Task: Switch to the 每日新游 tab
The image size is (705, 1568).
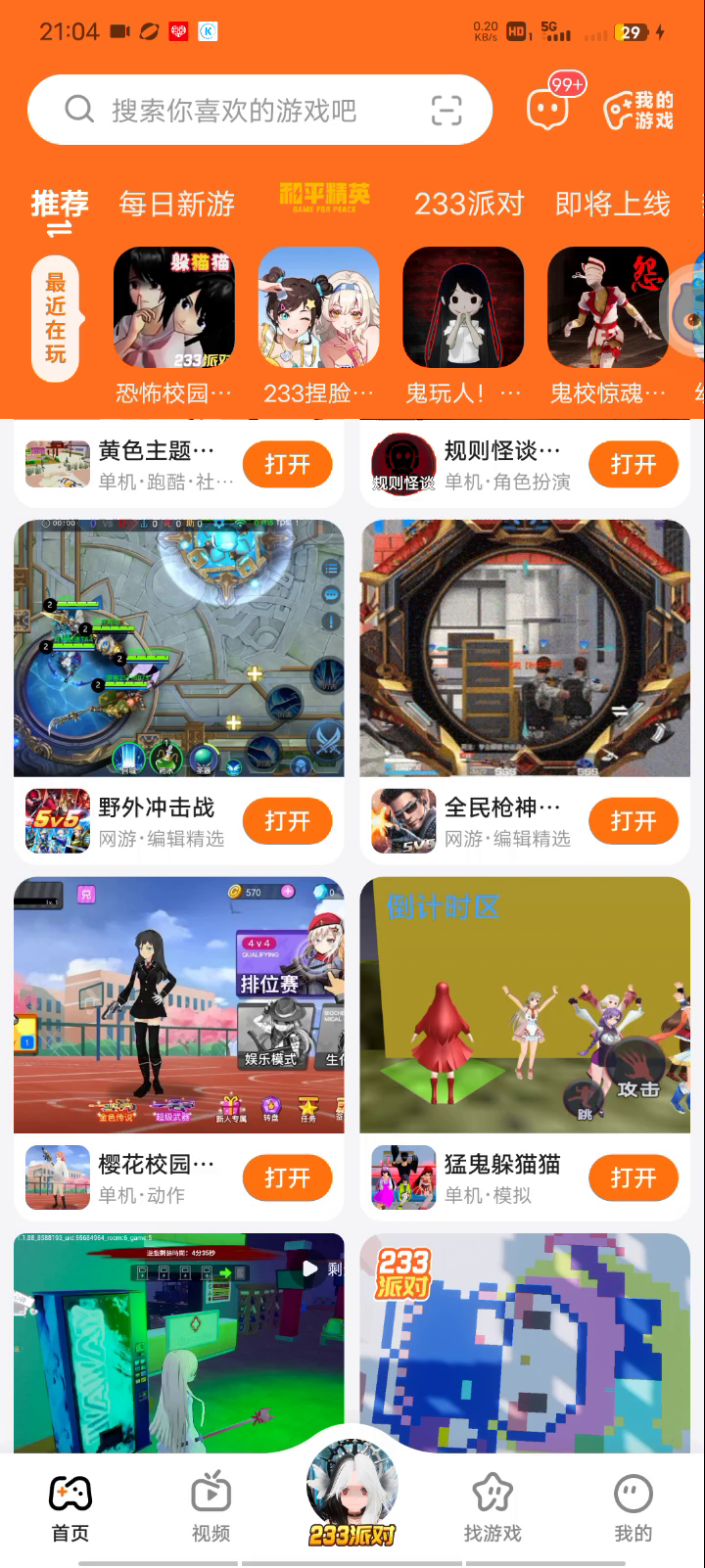Action: 177,204
